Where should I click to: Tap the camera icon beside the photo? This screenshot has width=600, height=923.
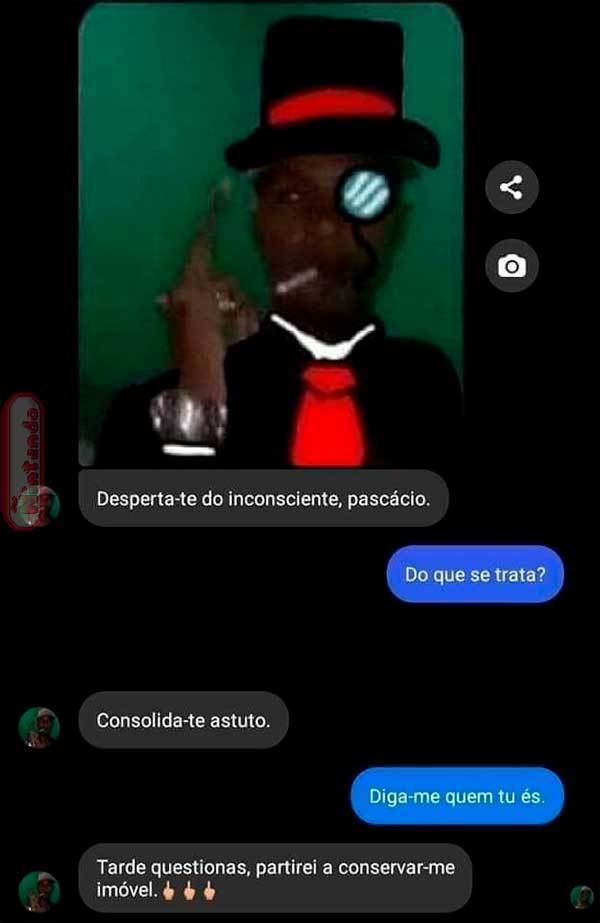point(512,266)
